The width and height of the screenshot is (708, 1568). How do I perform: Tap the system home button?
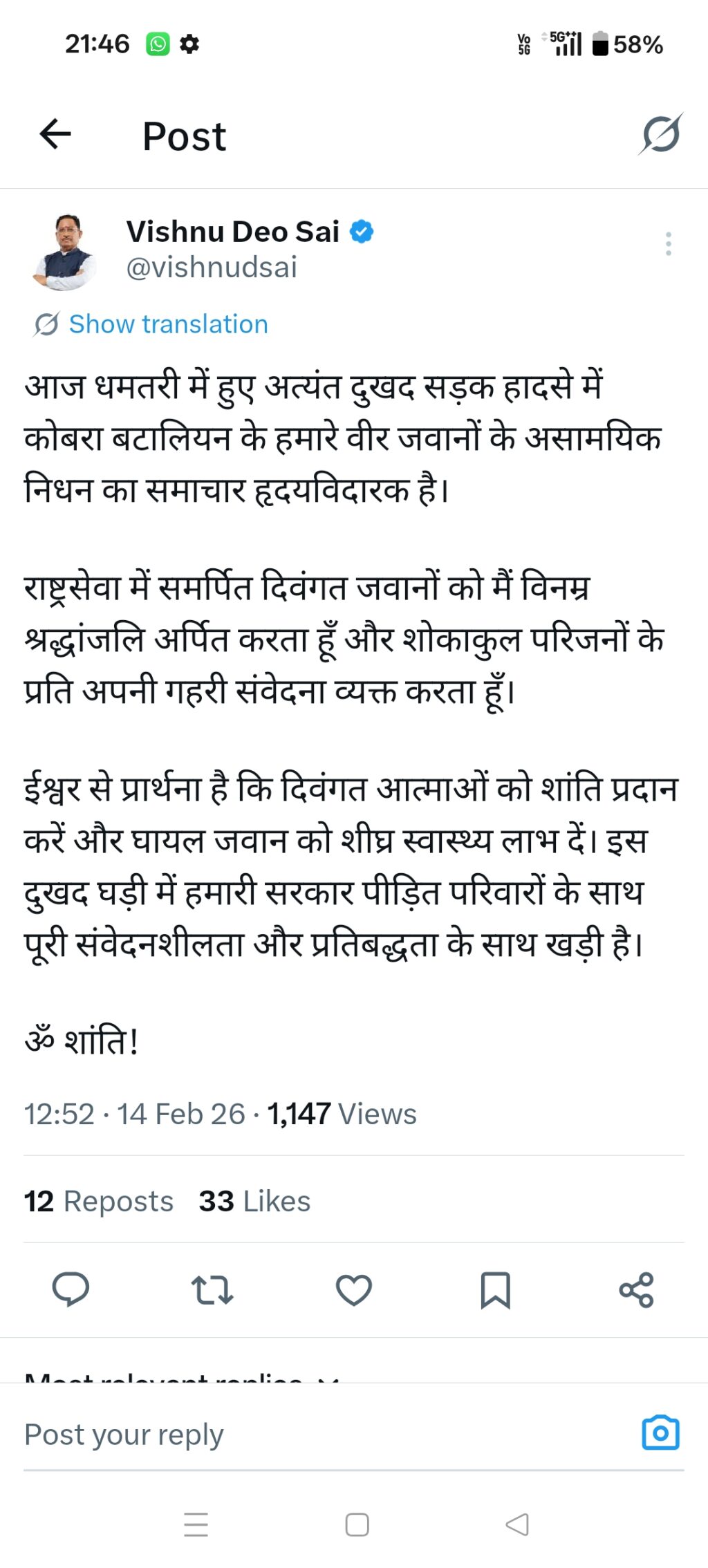point(357,1524)
